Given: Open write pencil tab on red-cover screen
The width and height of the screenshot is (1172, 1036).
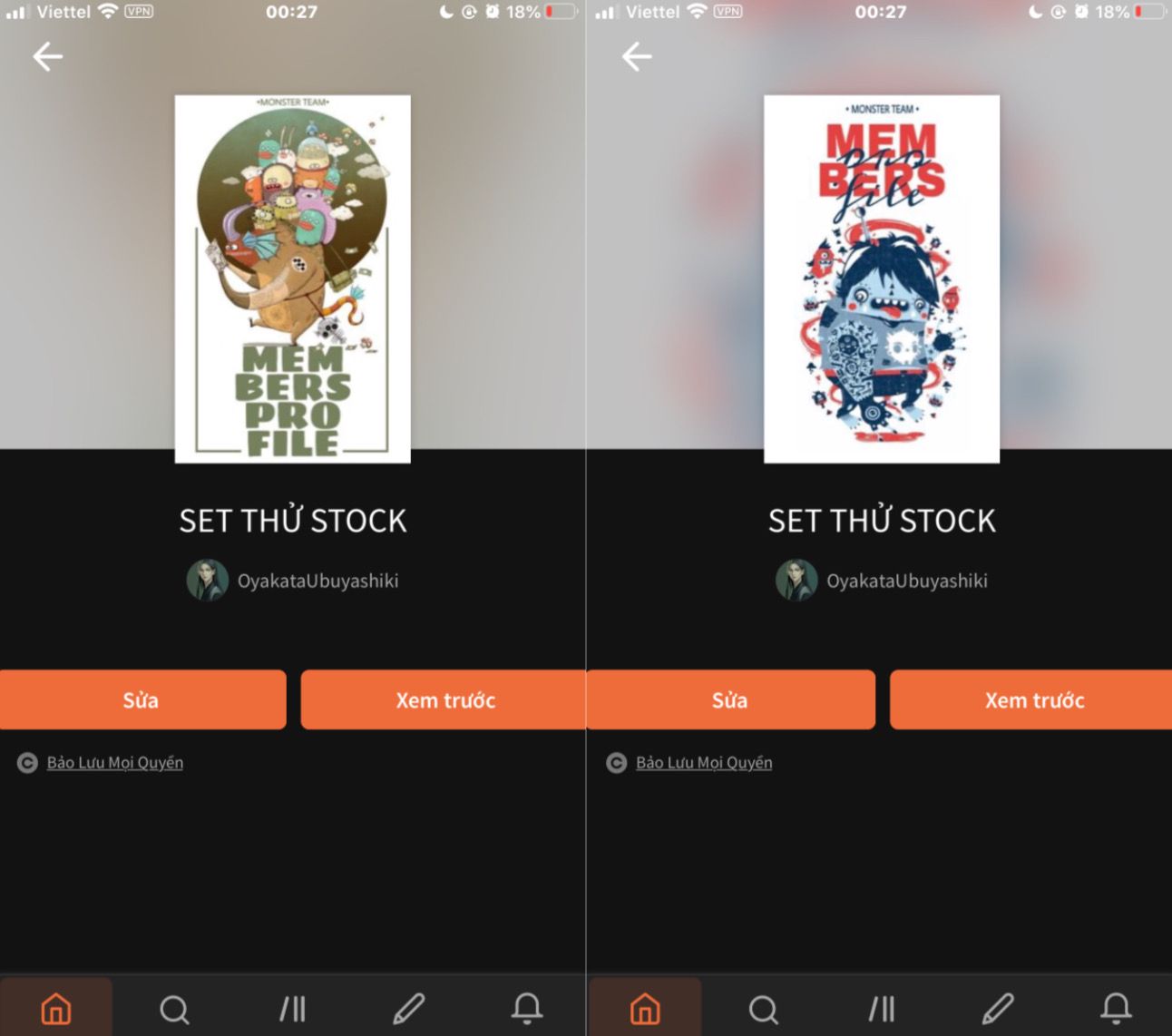Looking at the screenshot, I should pos(998,1009).
